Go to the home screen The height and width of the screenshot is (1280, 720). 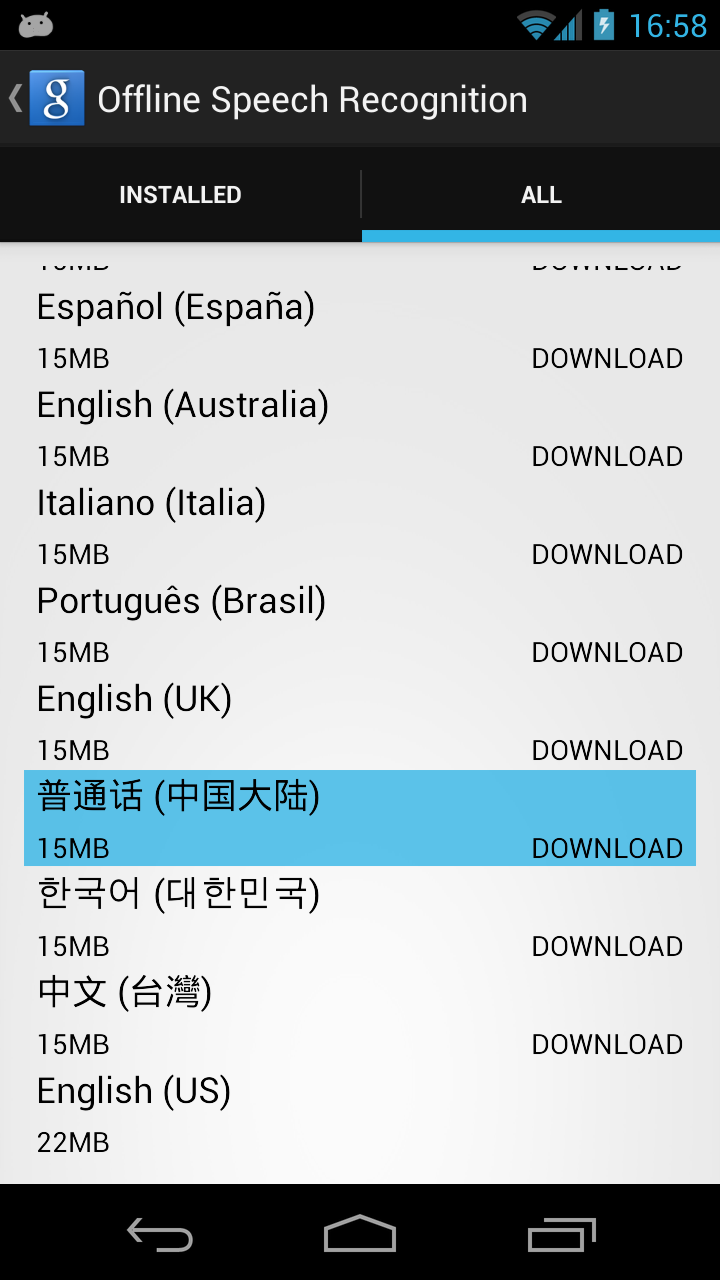point(360,1235)
